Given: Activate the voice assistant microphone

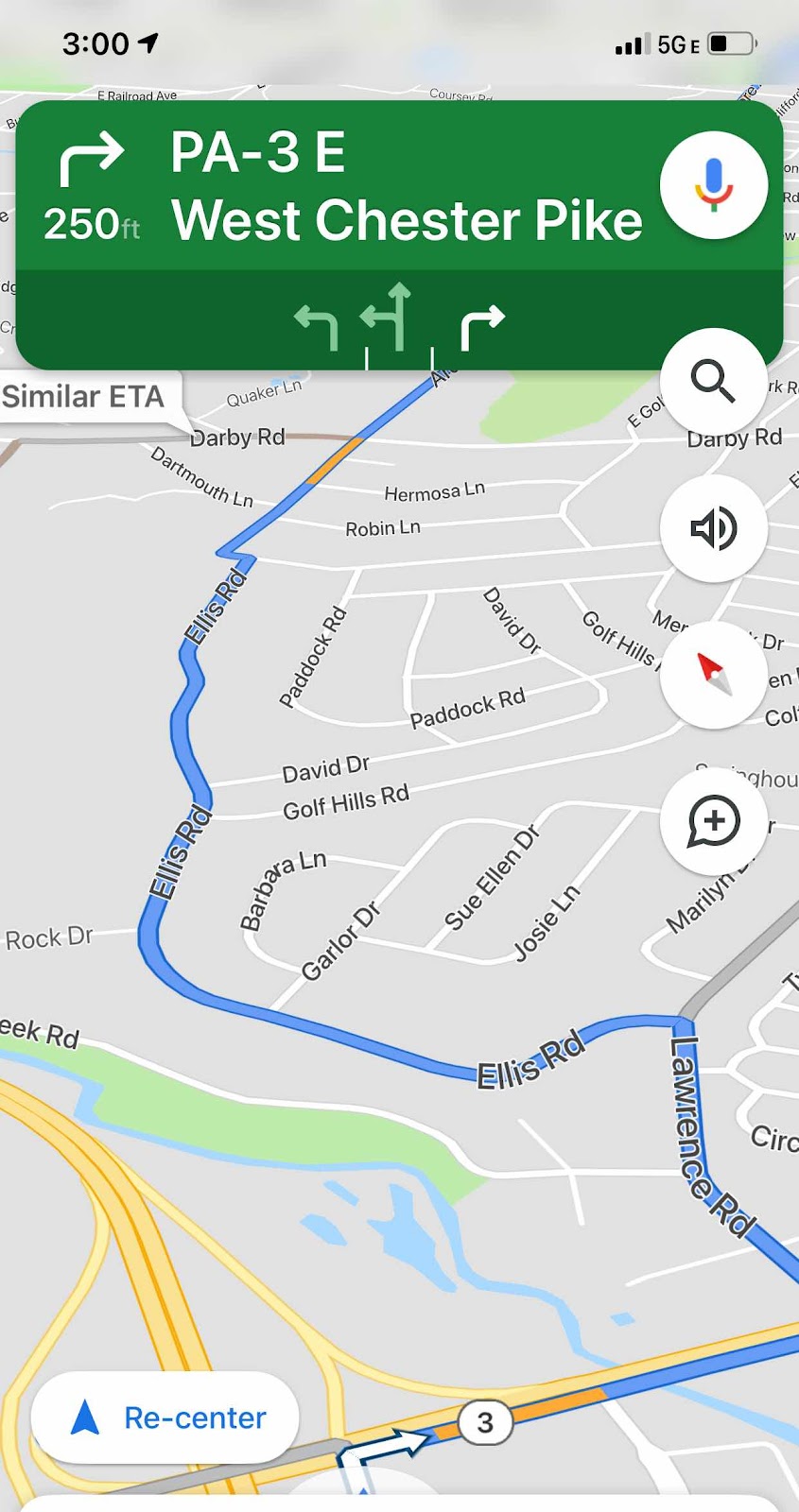Looking at the screenshot, I should 713,185.
